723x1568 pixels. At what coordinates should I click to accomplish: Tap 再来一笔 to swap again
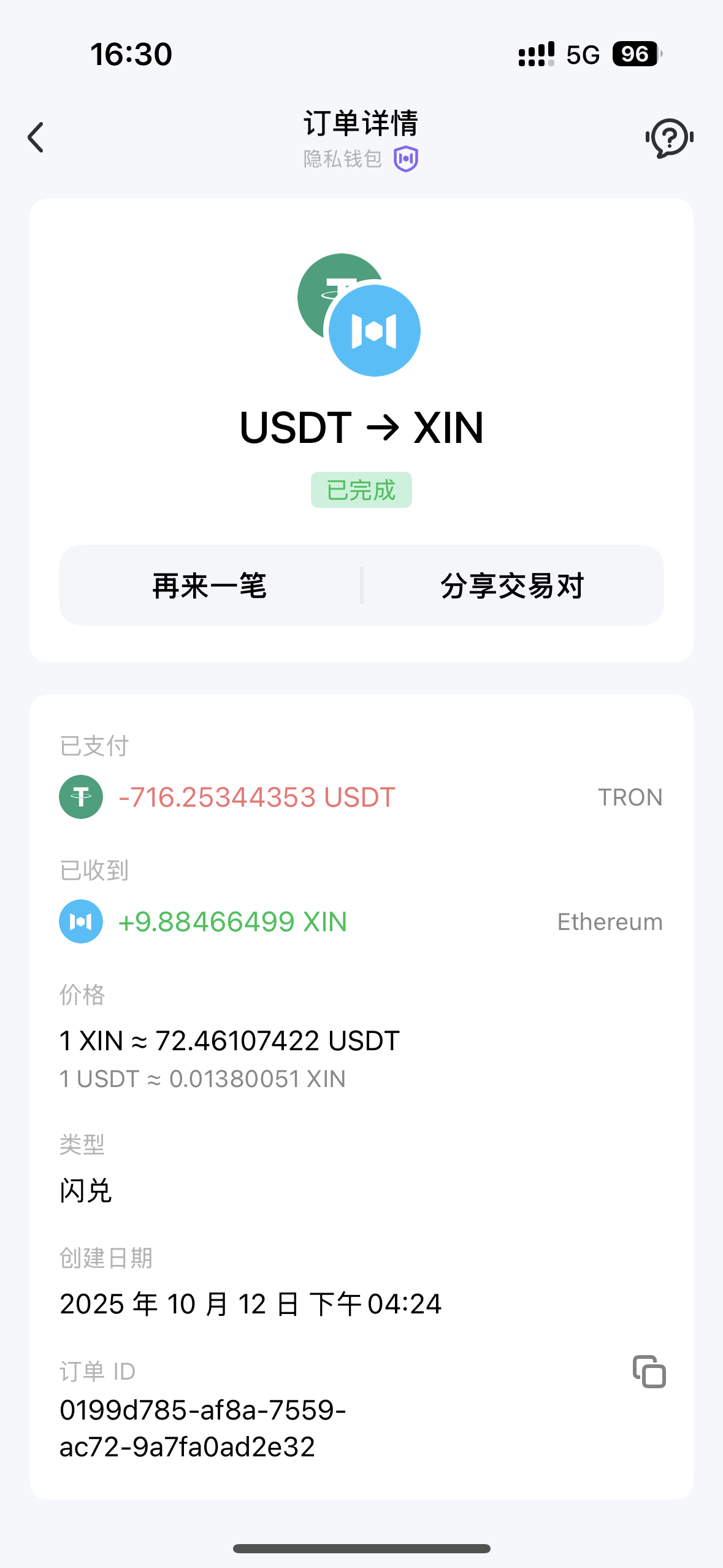[210, 585]
